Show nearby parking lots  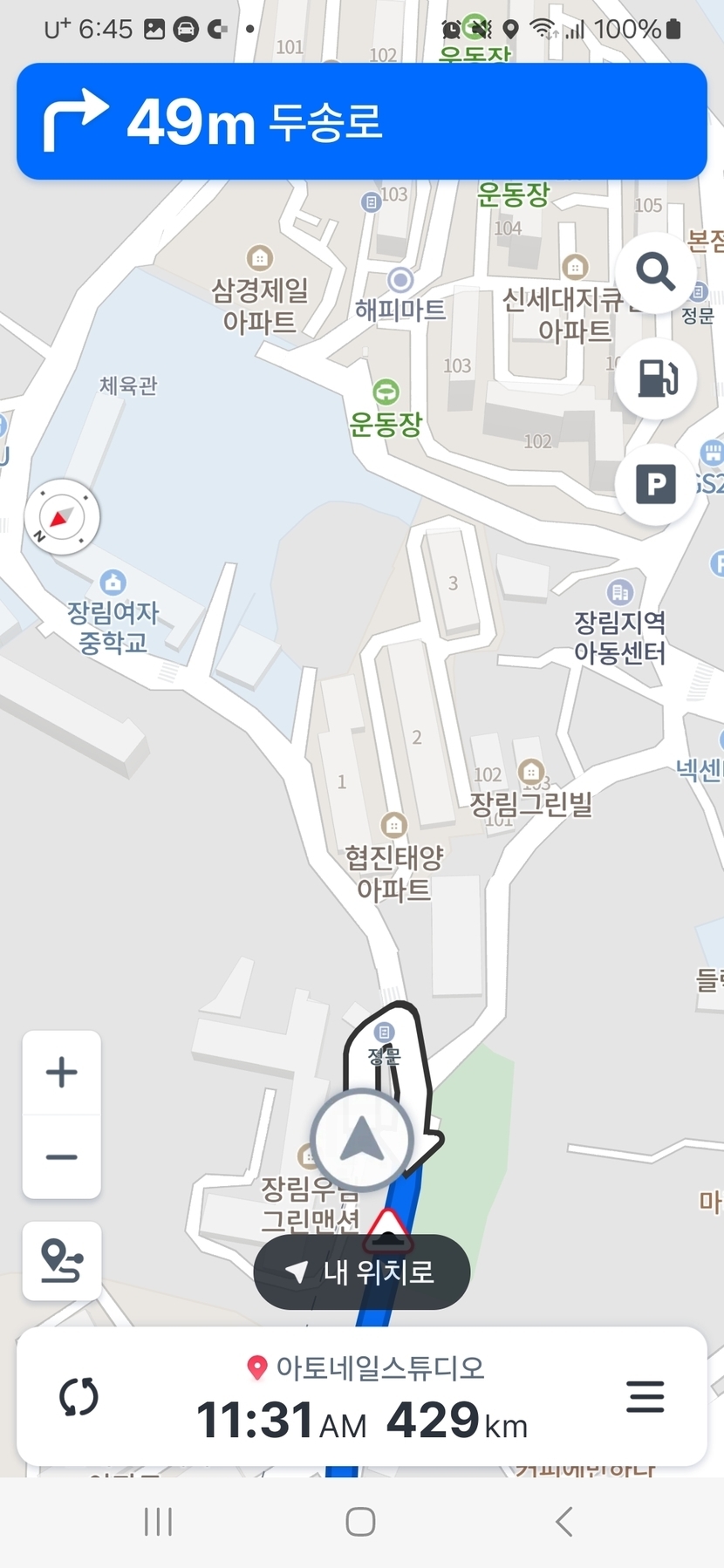click(655, 483)
